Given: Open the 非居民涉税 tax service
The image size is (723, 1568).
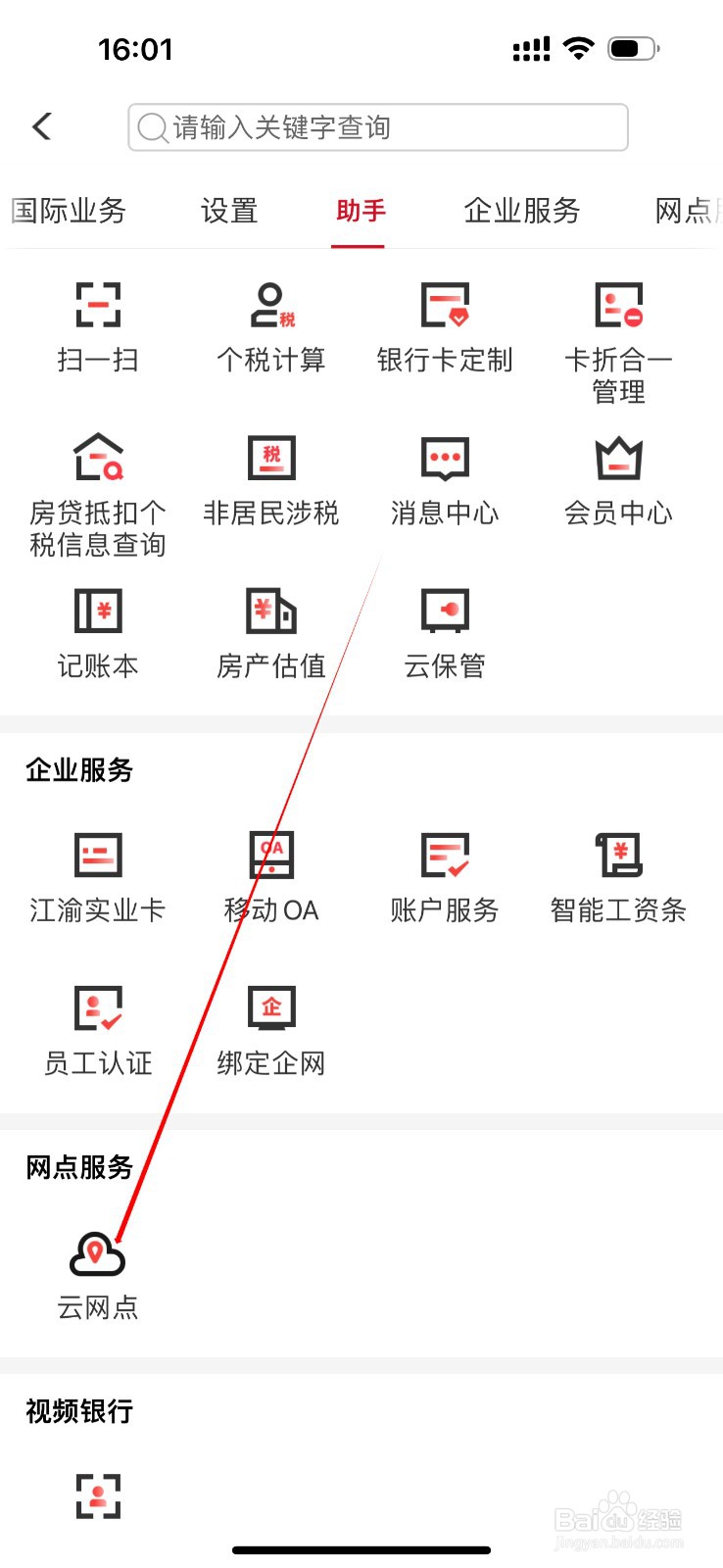Looking at the screenshot, I should tap(271, 480).
